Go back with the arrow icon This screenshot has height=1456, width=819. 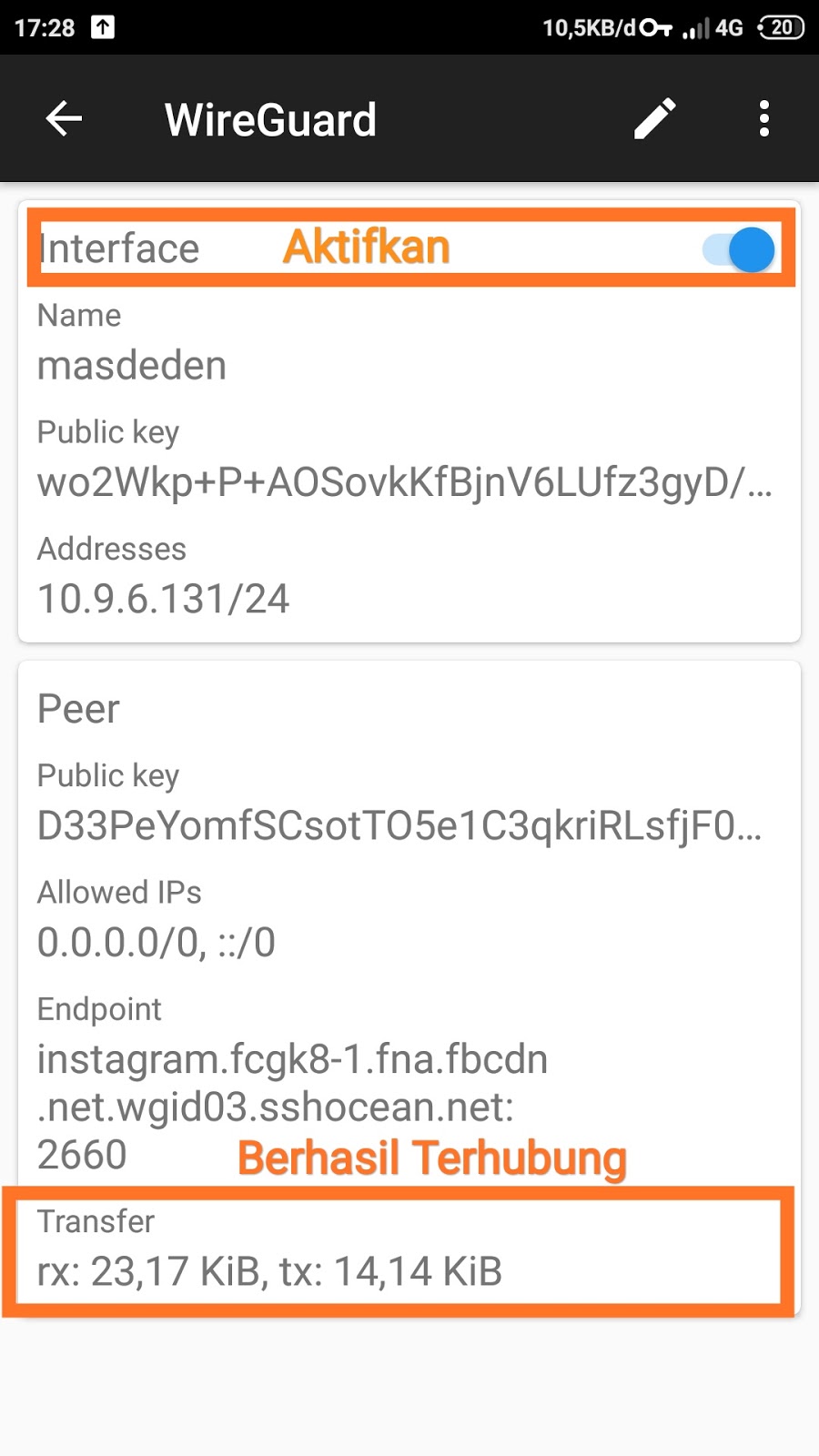click(64, 118)
